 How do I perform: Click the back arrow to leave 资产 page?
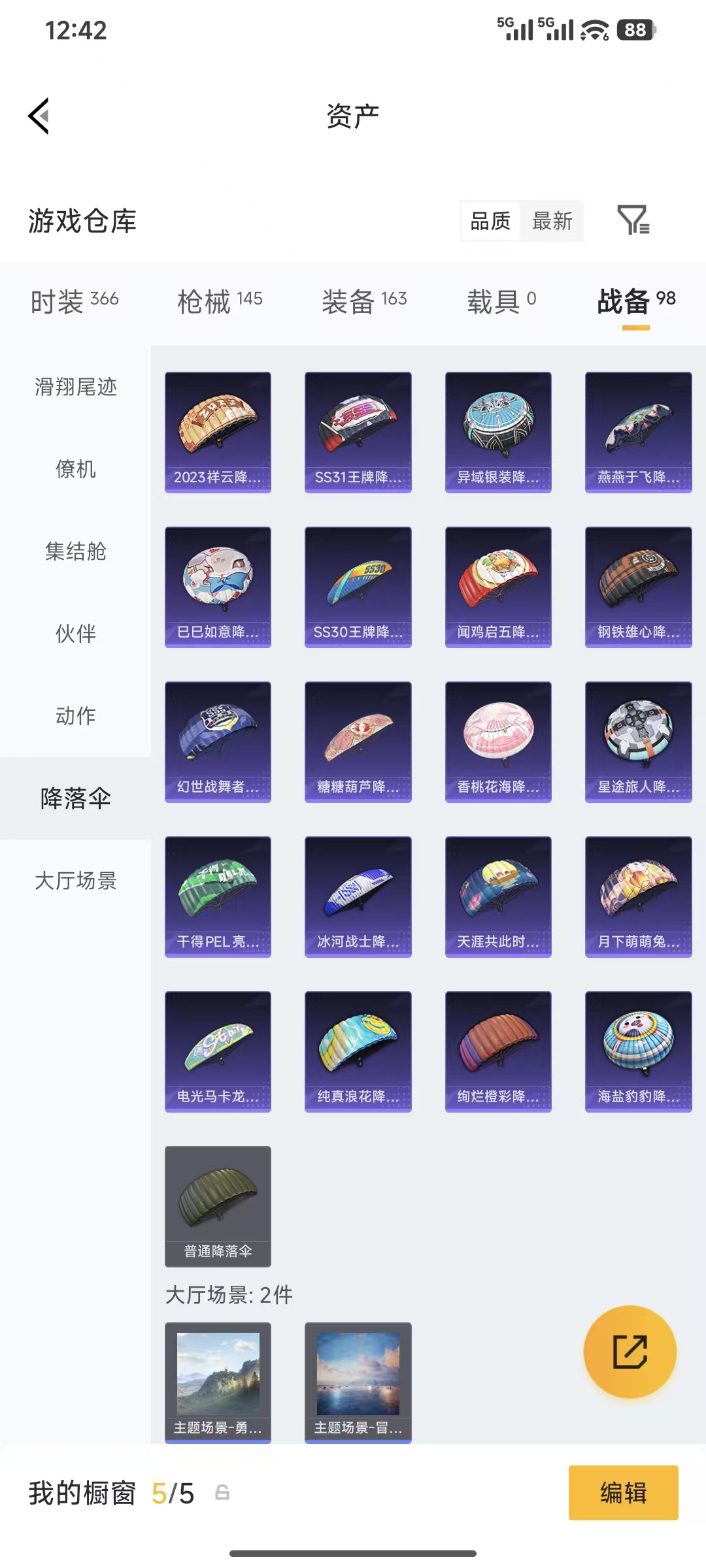pos(39,115)
